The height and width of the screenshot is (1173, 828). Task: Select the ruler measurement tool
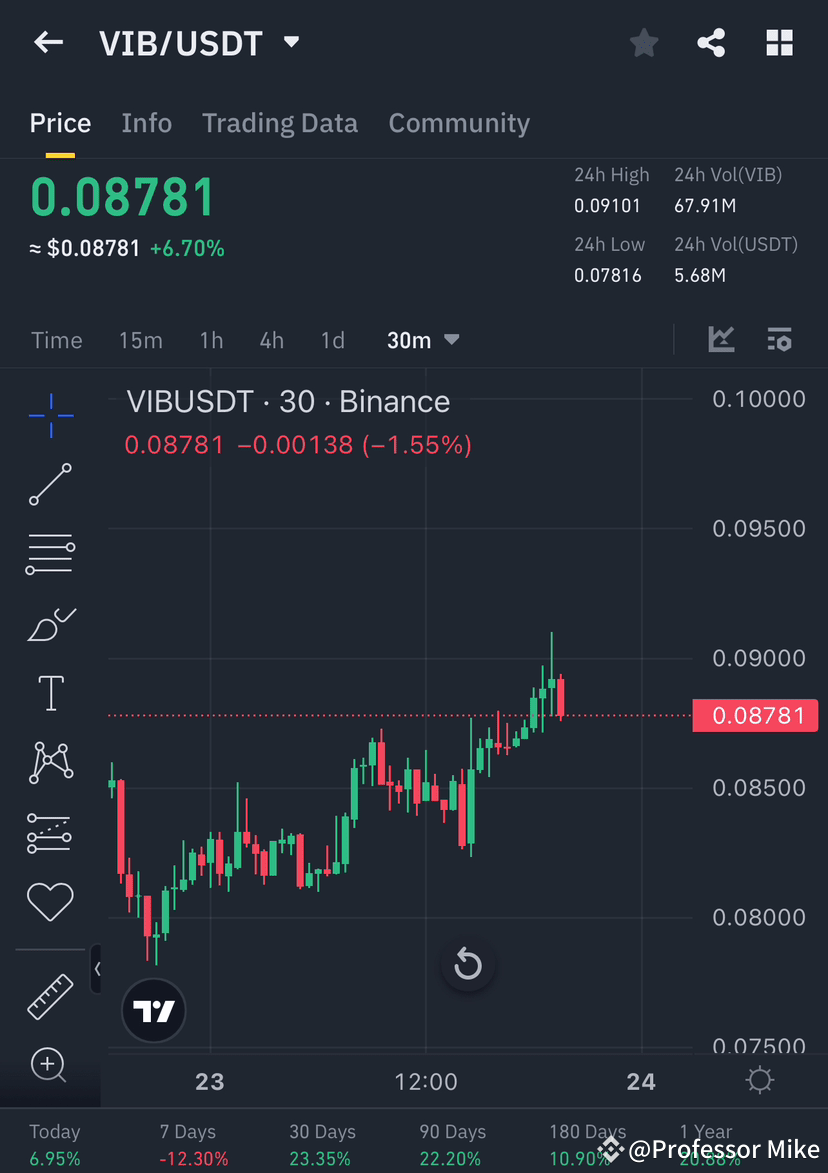click(x=50, y=996)
